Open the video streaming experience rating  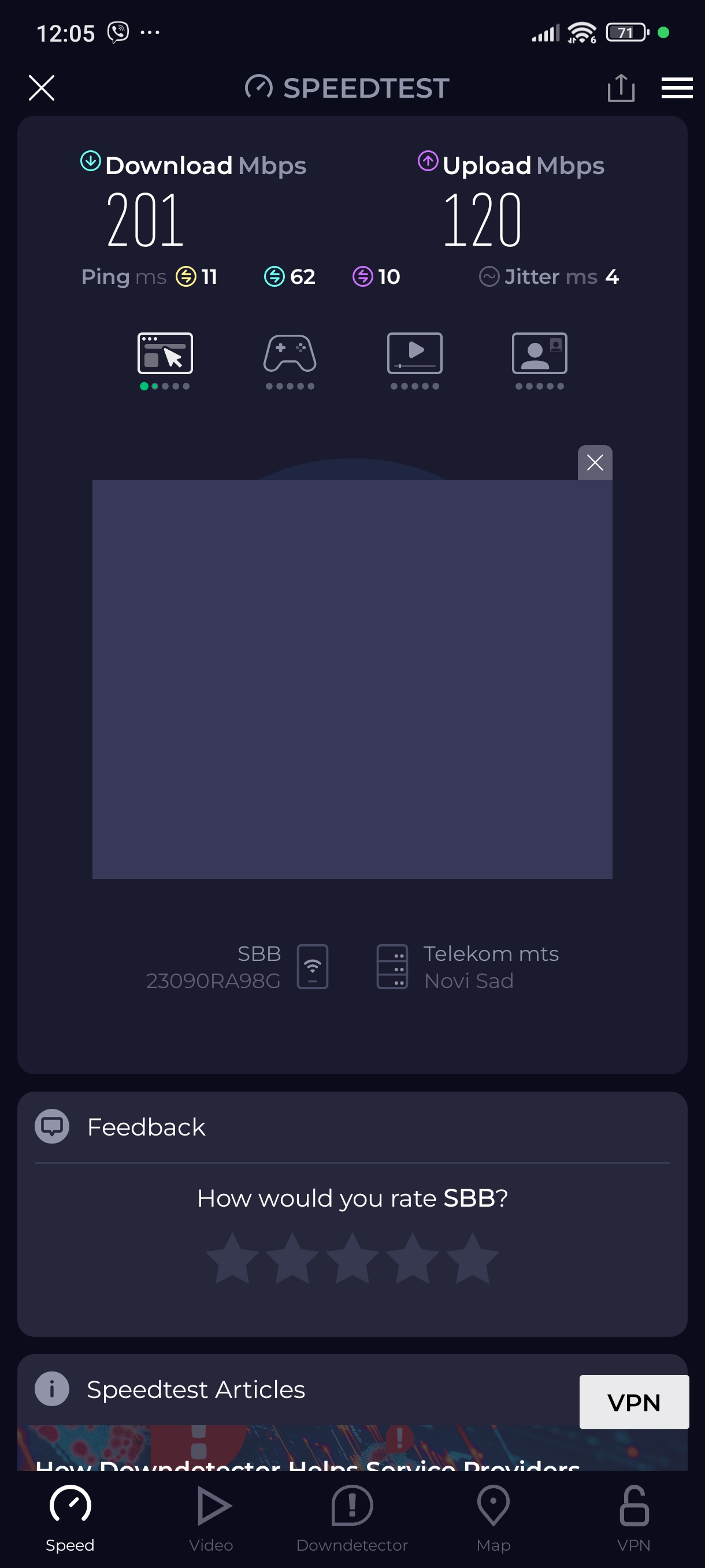point(414,360)
